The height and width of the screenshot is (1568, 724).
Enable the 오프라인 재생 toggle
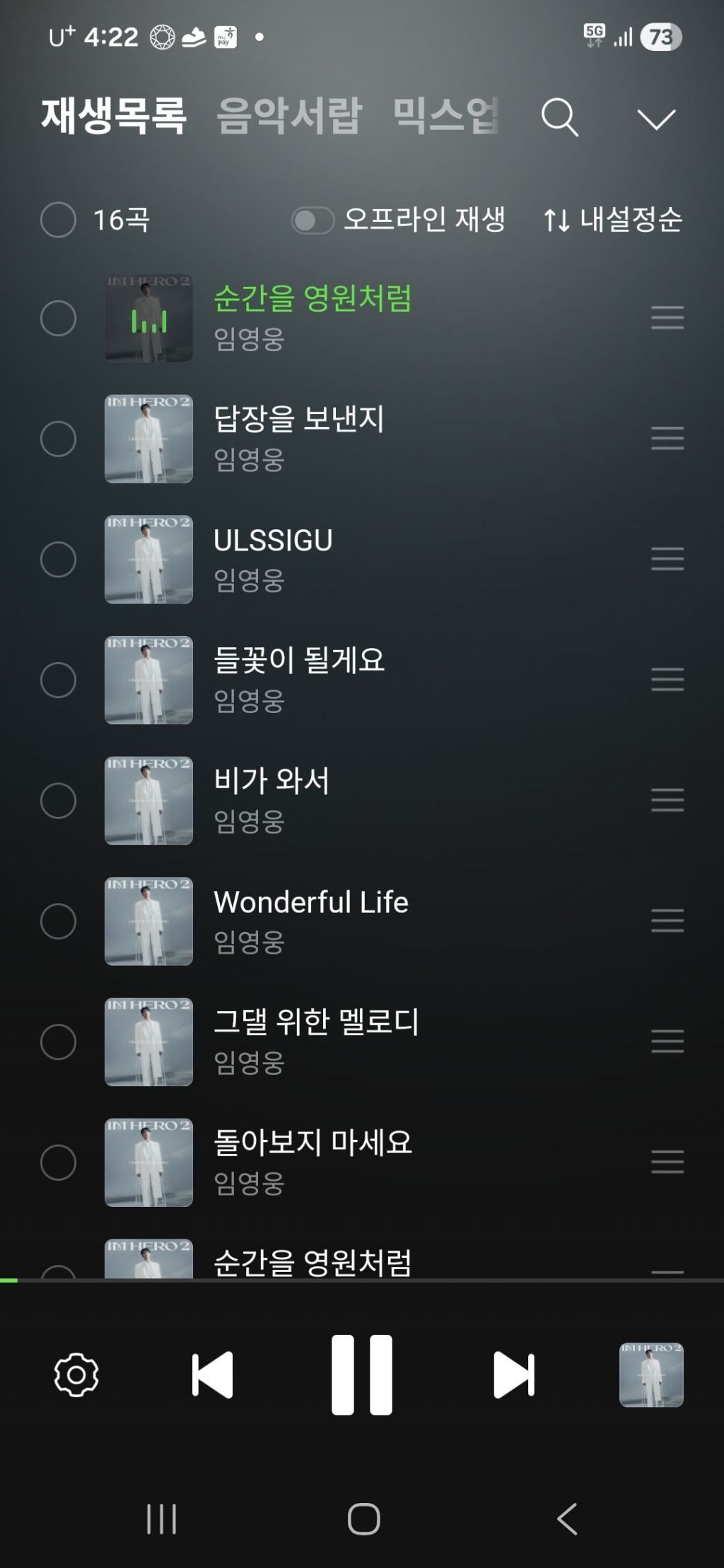(x=312, y=220)
